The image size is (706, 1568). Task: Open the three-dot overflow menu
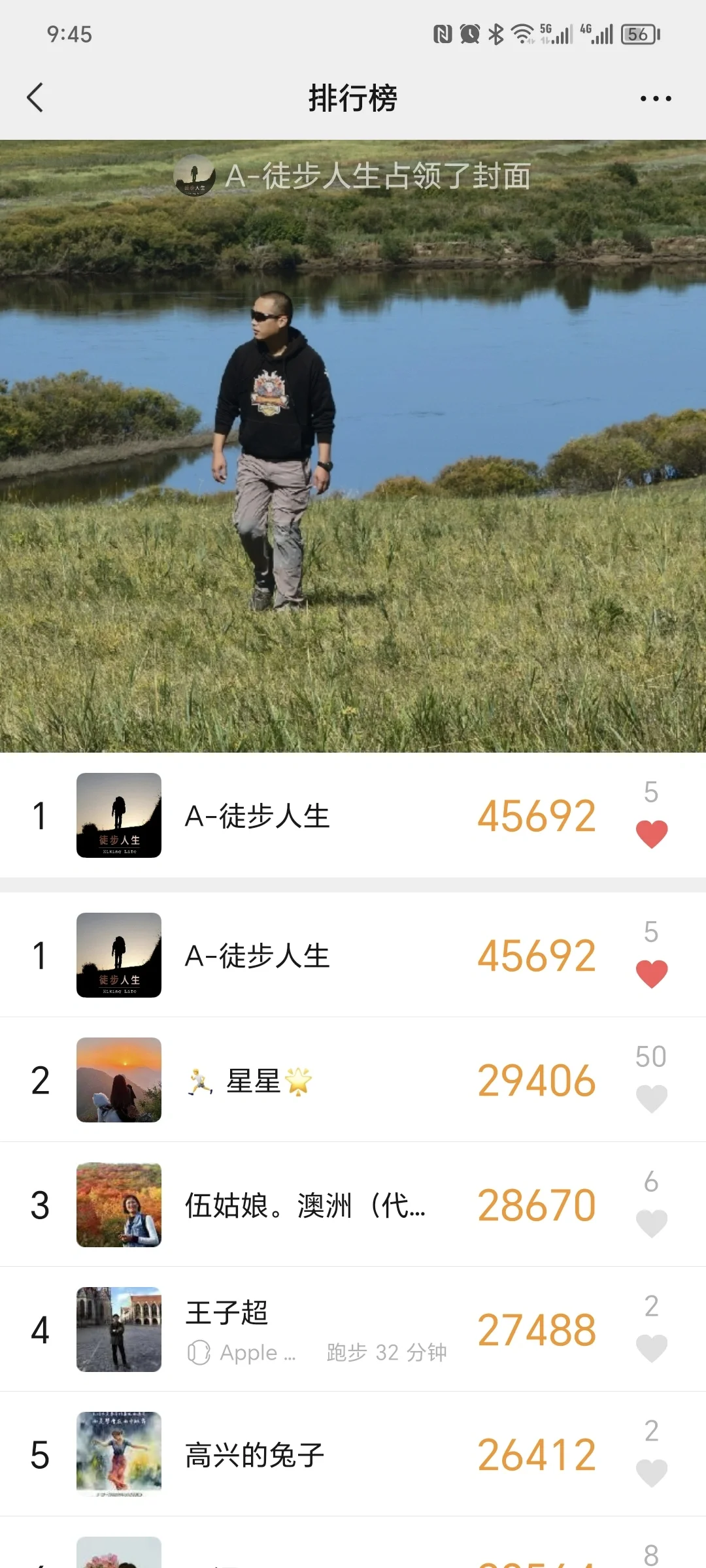click(656, 99)
